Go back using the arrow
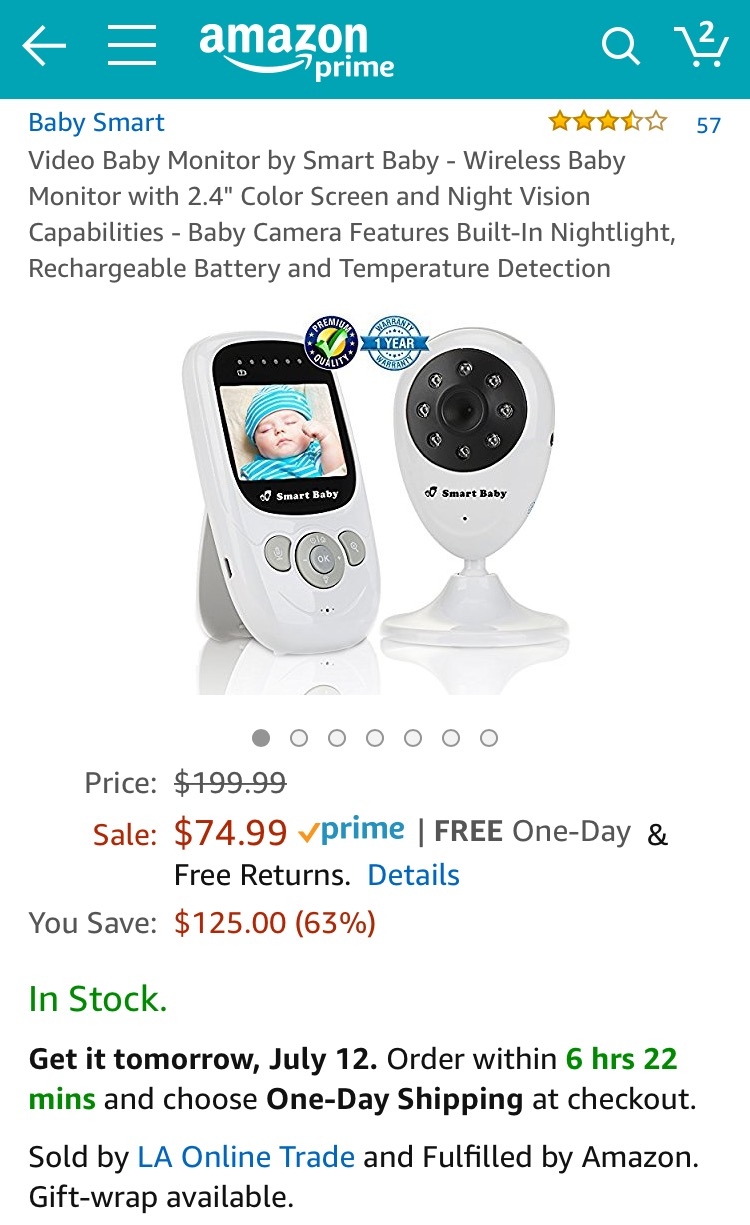This screenshot has height=1225, width=750. pyautogui.click(x=44, y=46)
